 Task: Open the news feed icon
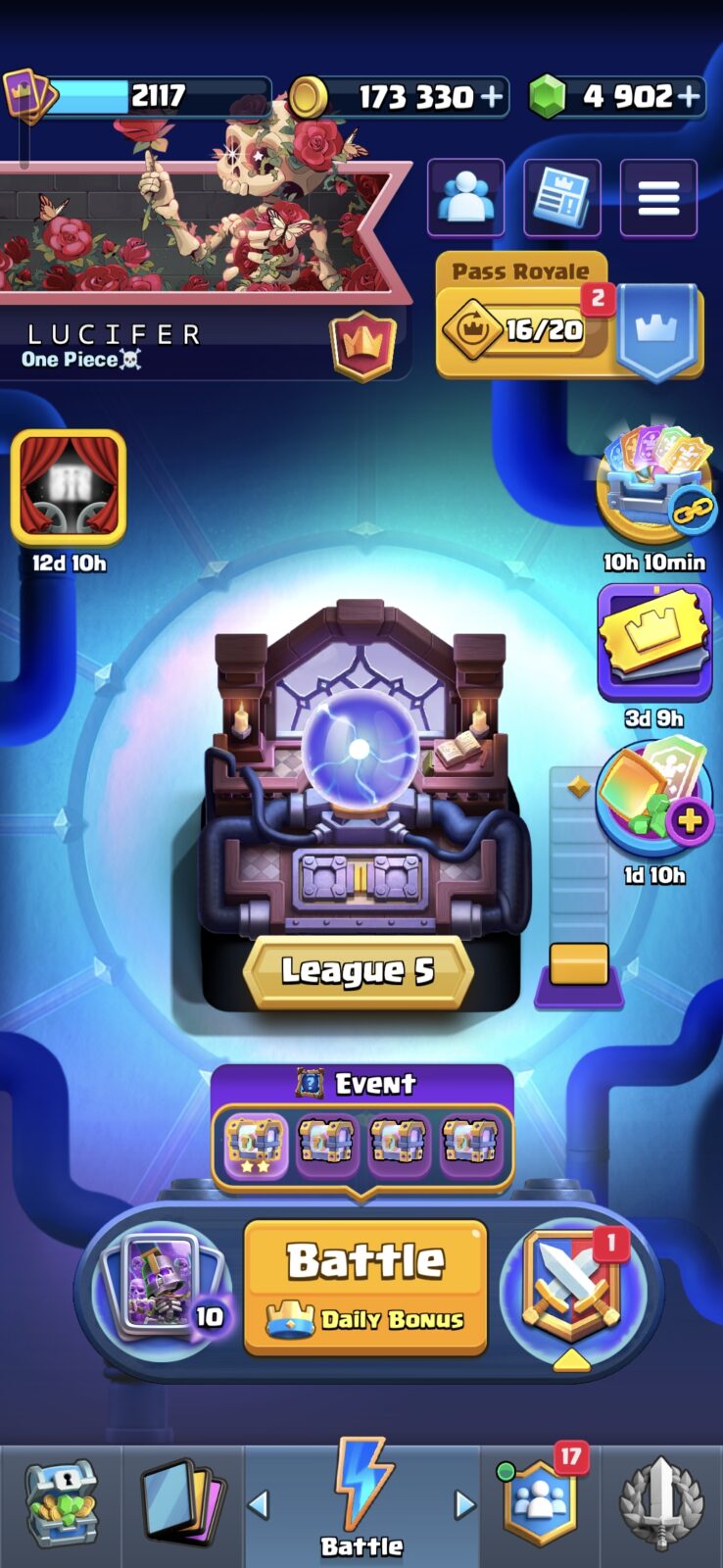(562, 198)
